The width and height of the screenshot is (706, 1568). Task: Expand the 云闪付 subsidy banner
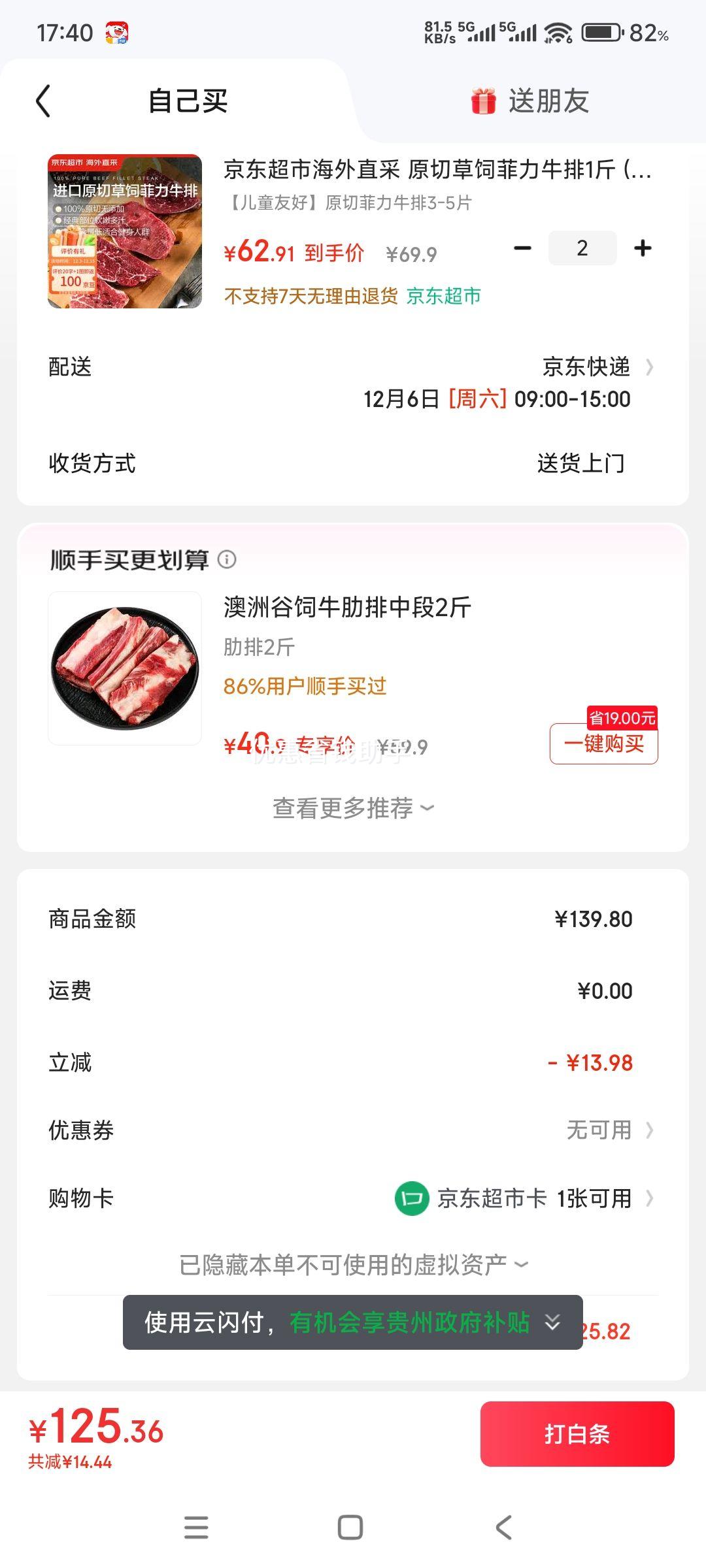[552, 1322]
